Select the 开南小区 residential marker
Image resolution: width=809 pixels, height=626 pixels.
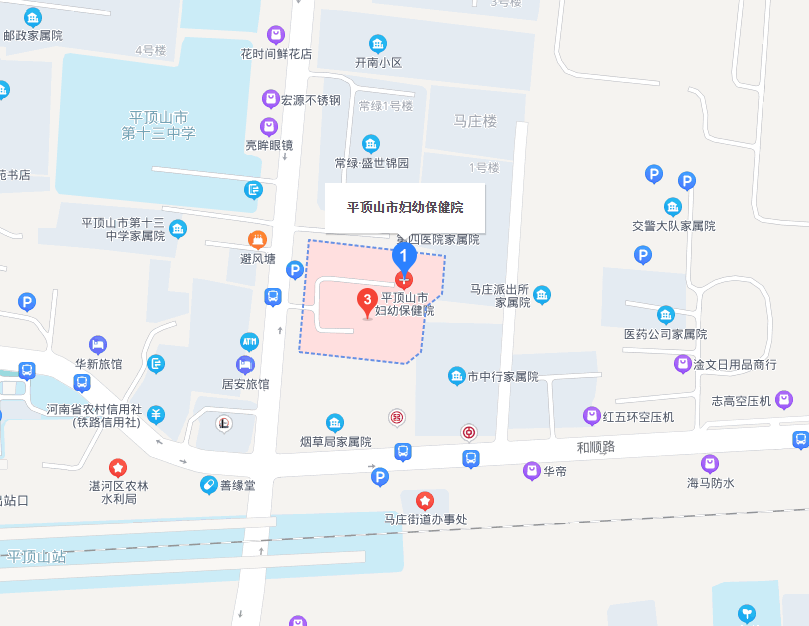[x=378, y=44]
